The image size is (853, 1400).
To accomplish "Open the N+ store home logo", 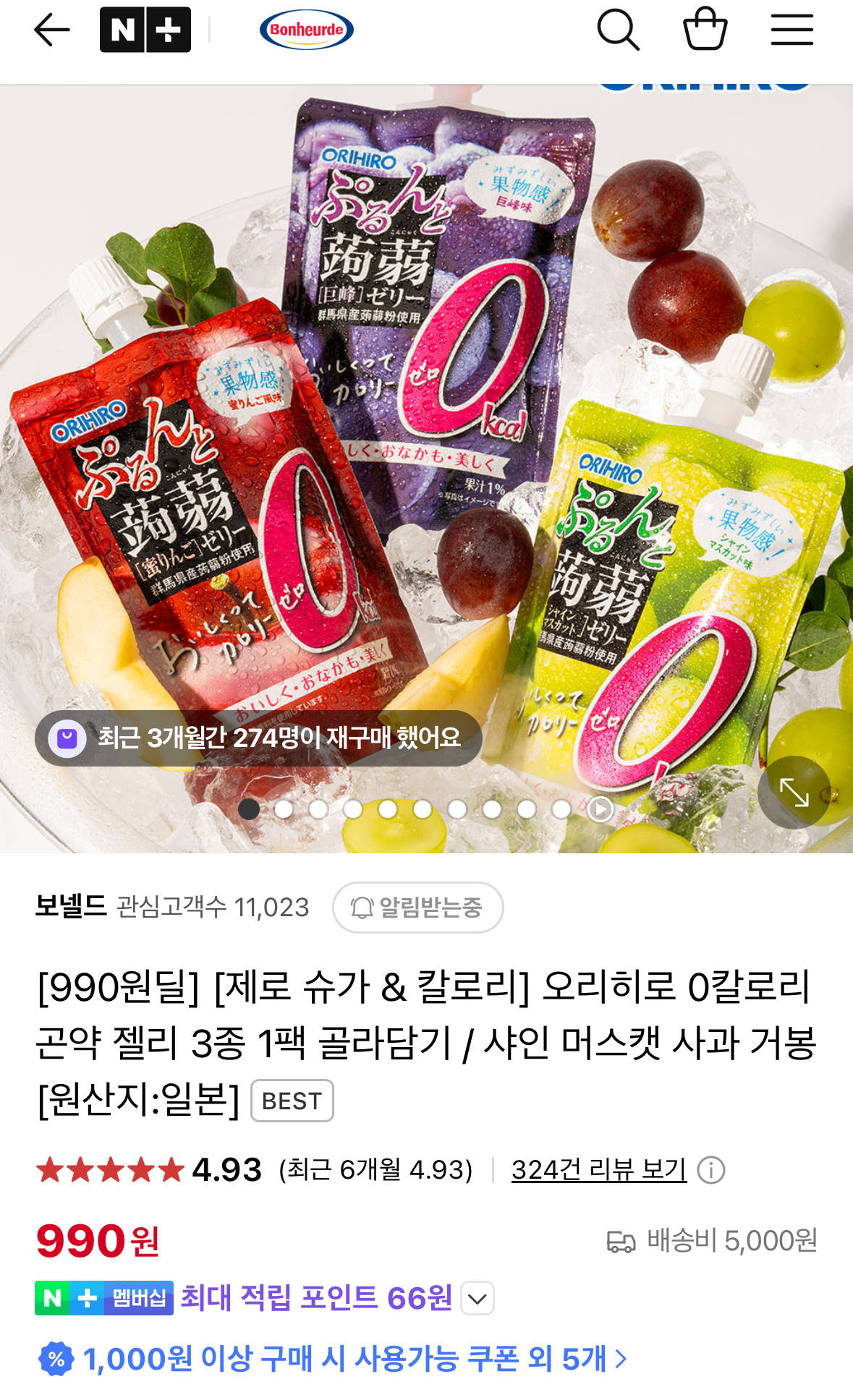I will [145, 30].
